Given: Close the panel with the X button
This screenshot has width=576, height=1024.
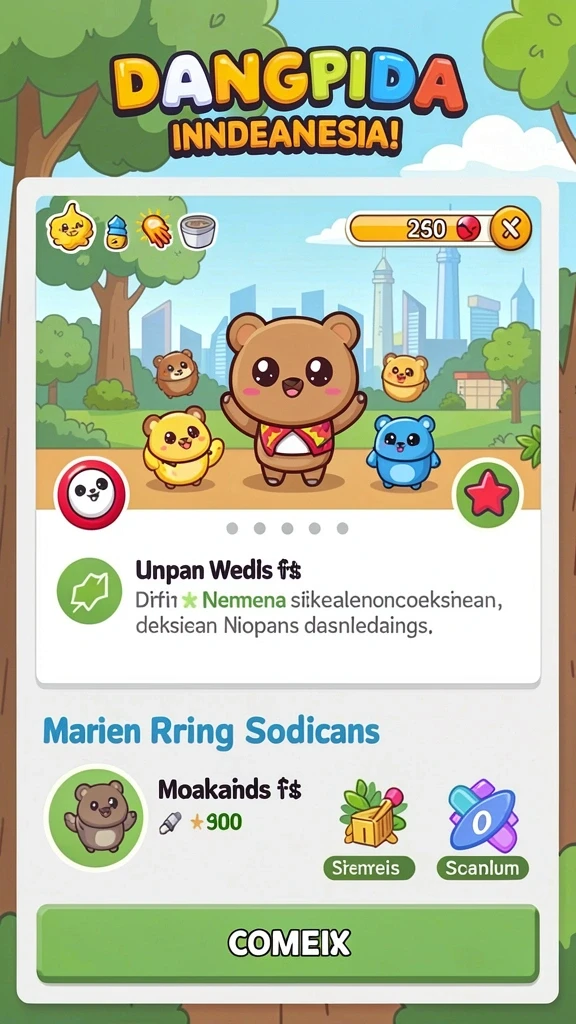Looking at the screenshot, I should click(x=511, y=229).
